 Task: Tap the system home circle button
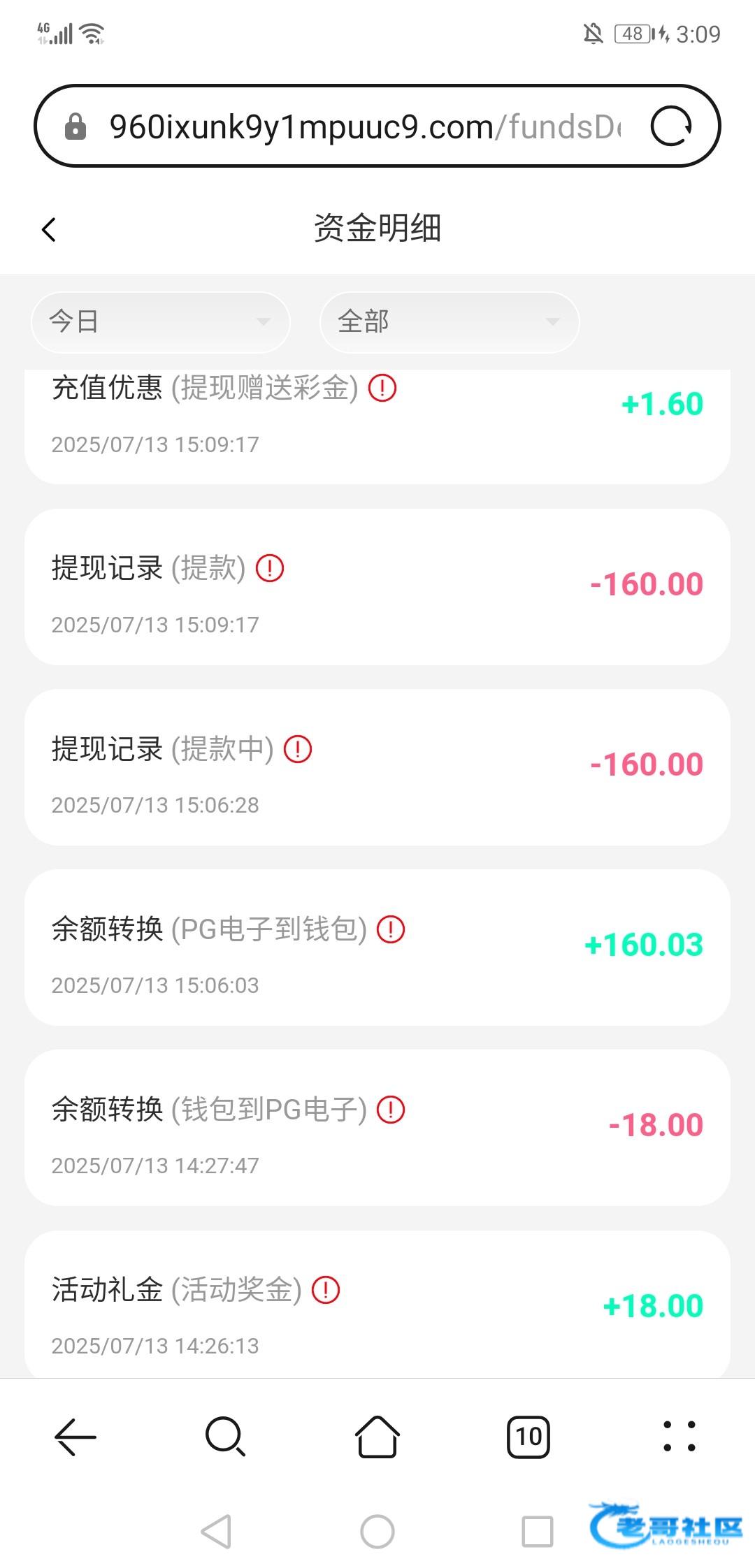(377, 1532)
